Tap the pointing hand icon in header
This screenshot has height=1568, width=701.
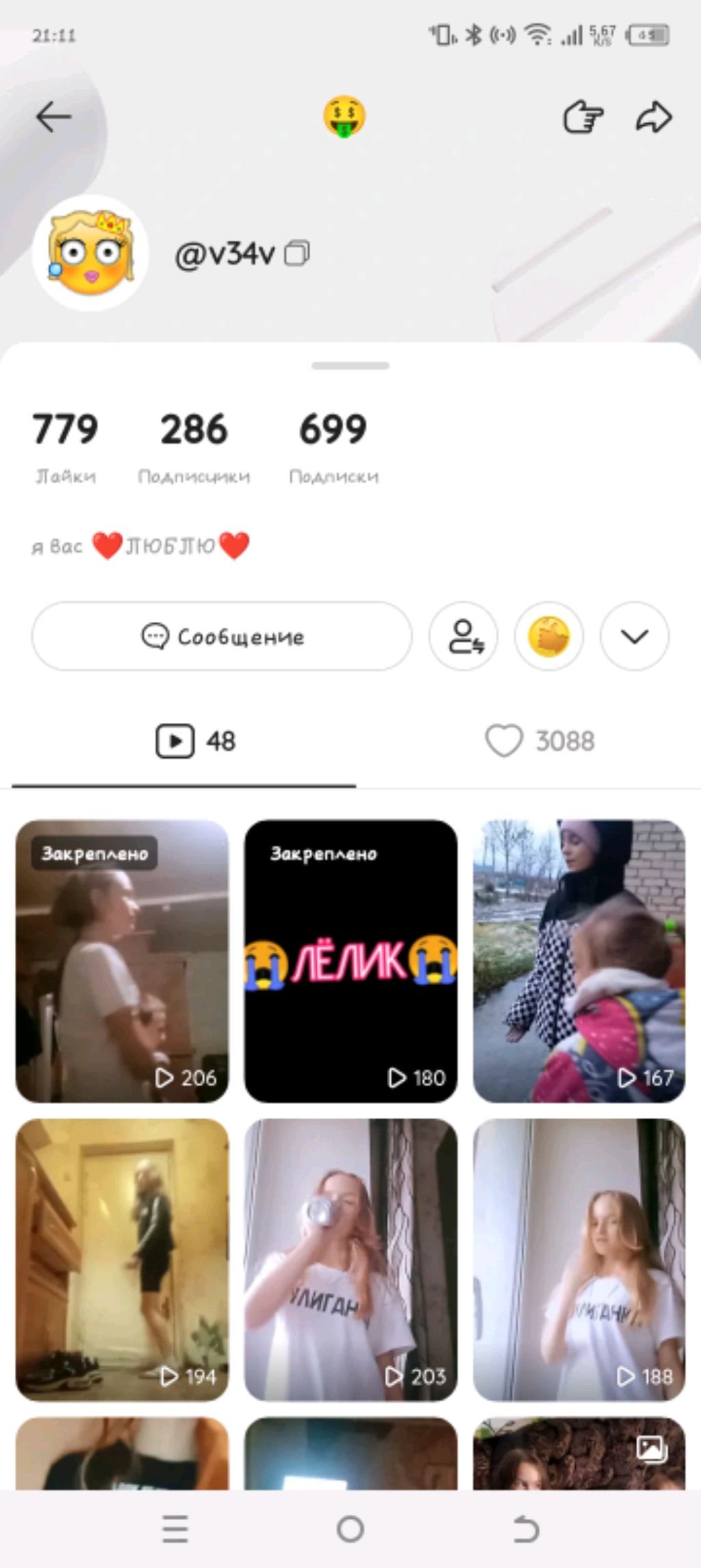point(583,117)
